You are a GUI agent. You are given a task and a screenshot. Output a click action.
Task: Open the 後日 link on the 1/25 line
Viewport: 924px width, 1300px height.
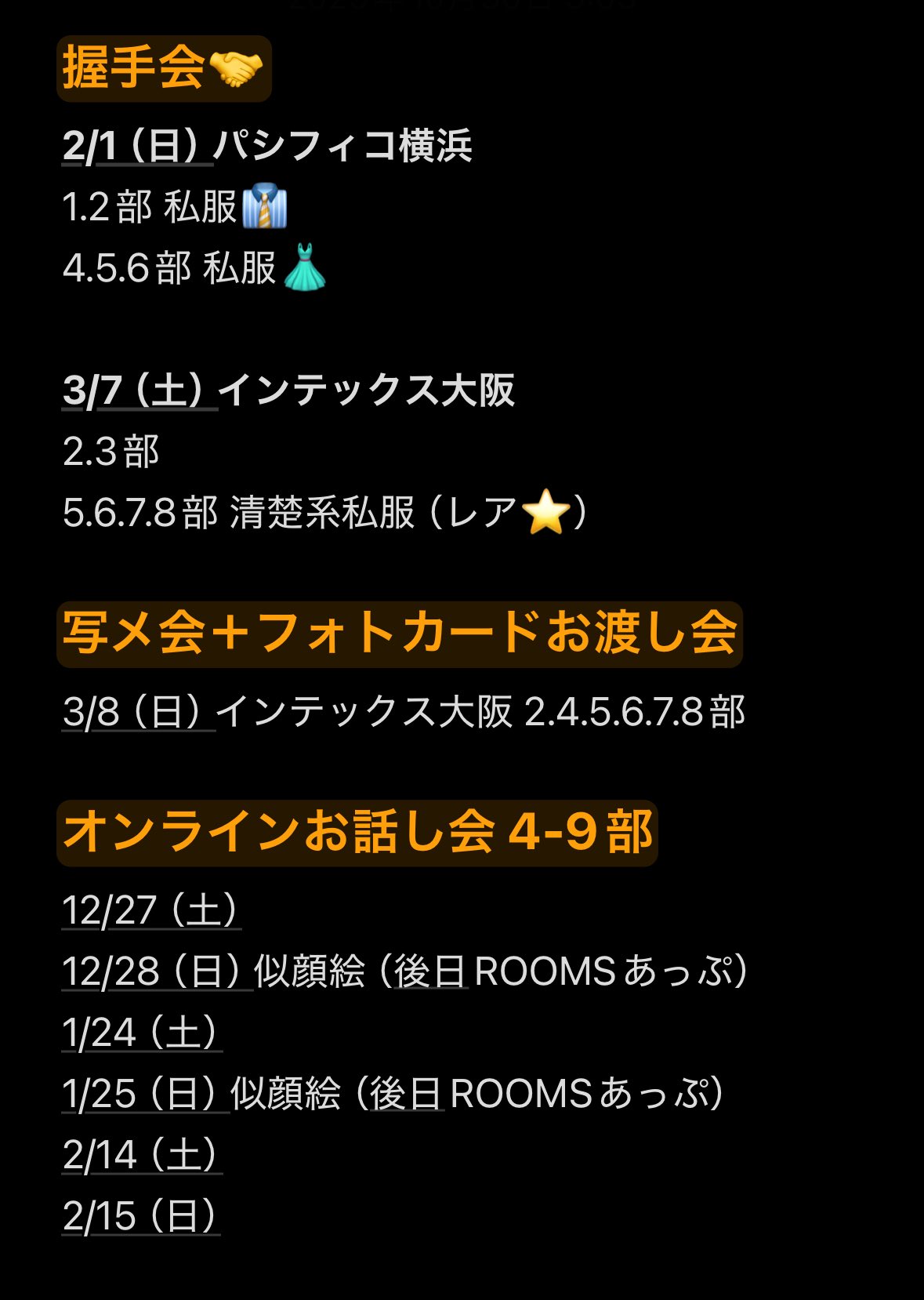(x=407, y=1094)
